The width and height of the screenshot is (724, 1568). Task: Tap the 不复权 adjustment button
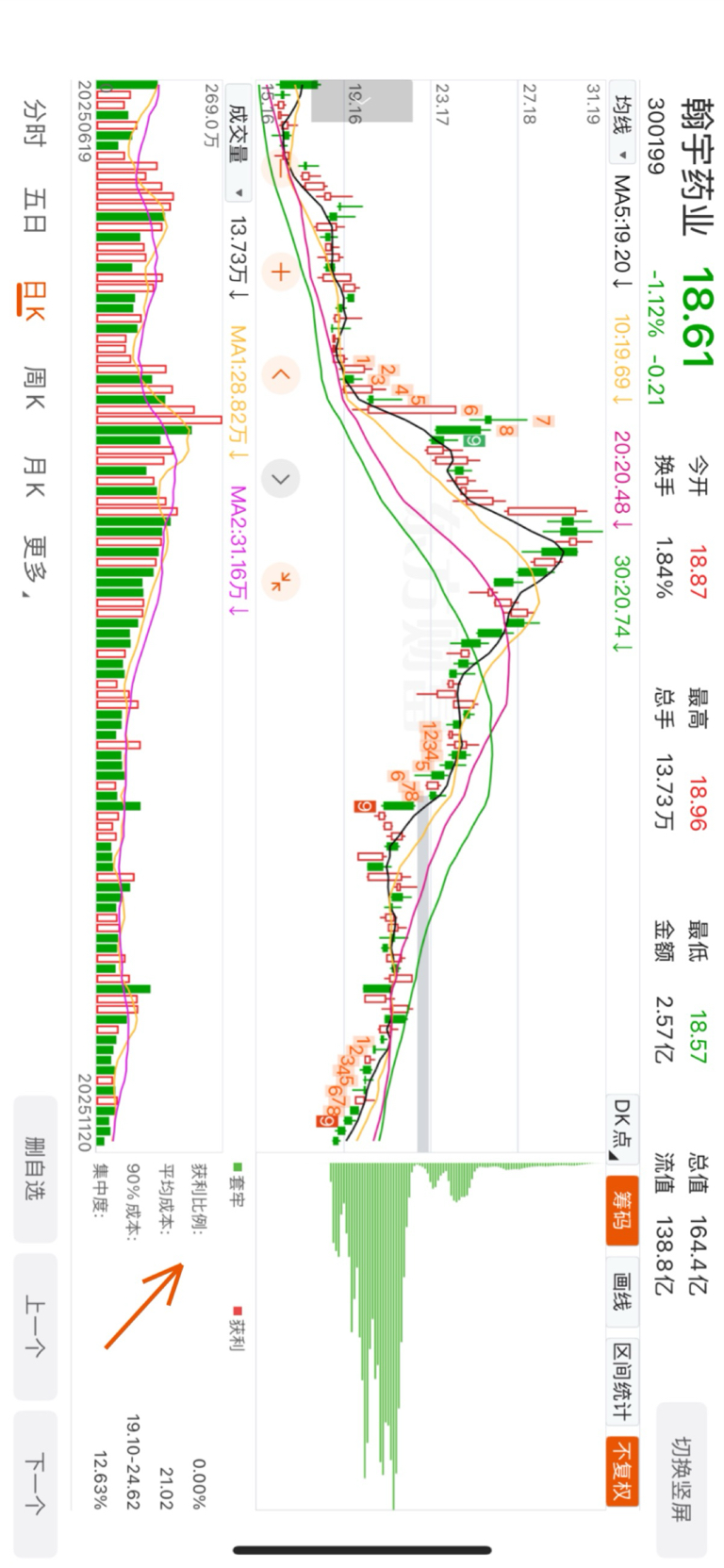click(621, 1469)
